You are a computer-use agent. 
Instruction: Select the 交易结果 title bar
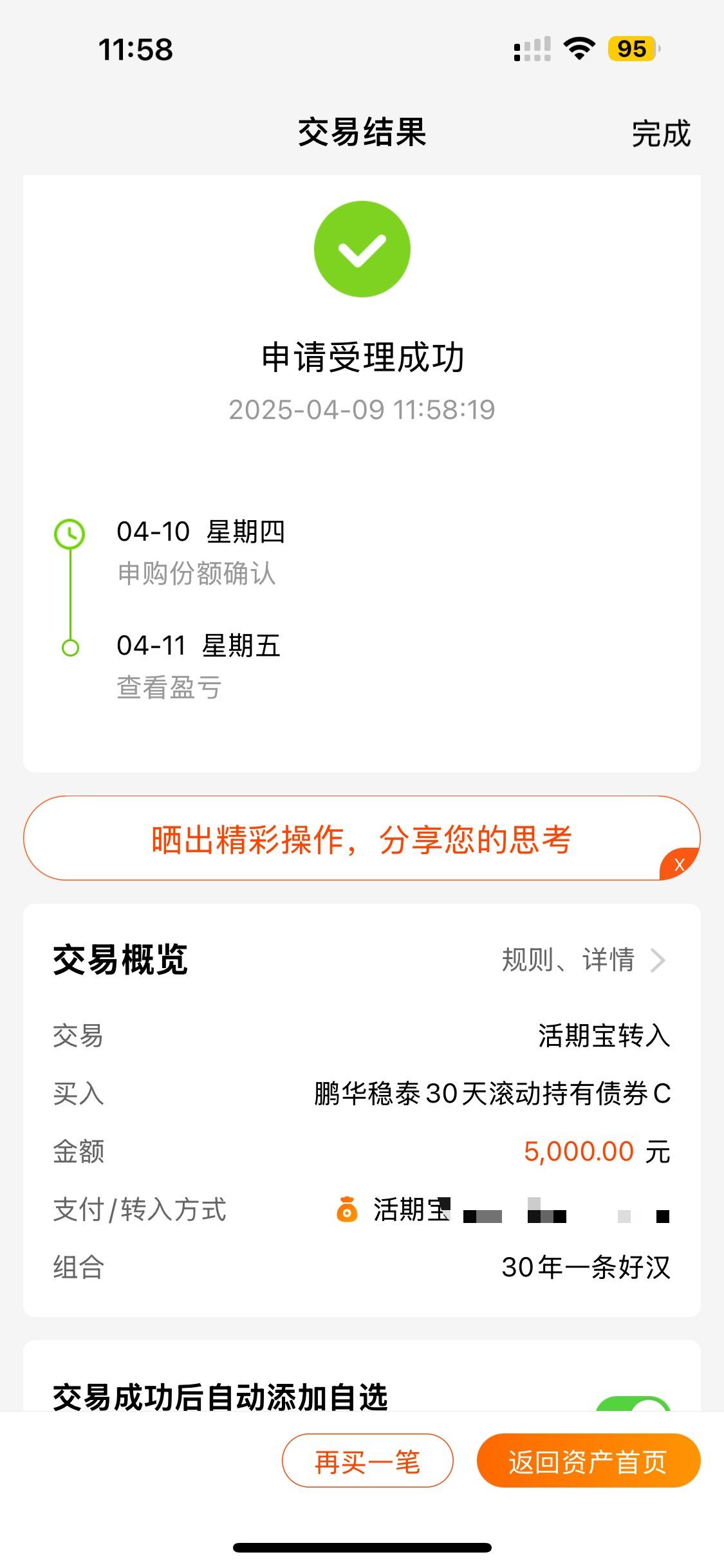click(362, 133)
